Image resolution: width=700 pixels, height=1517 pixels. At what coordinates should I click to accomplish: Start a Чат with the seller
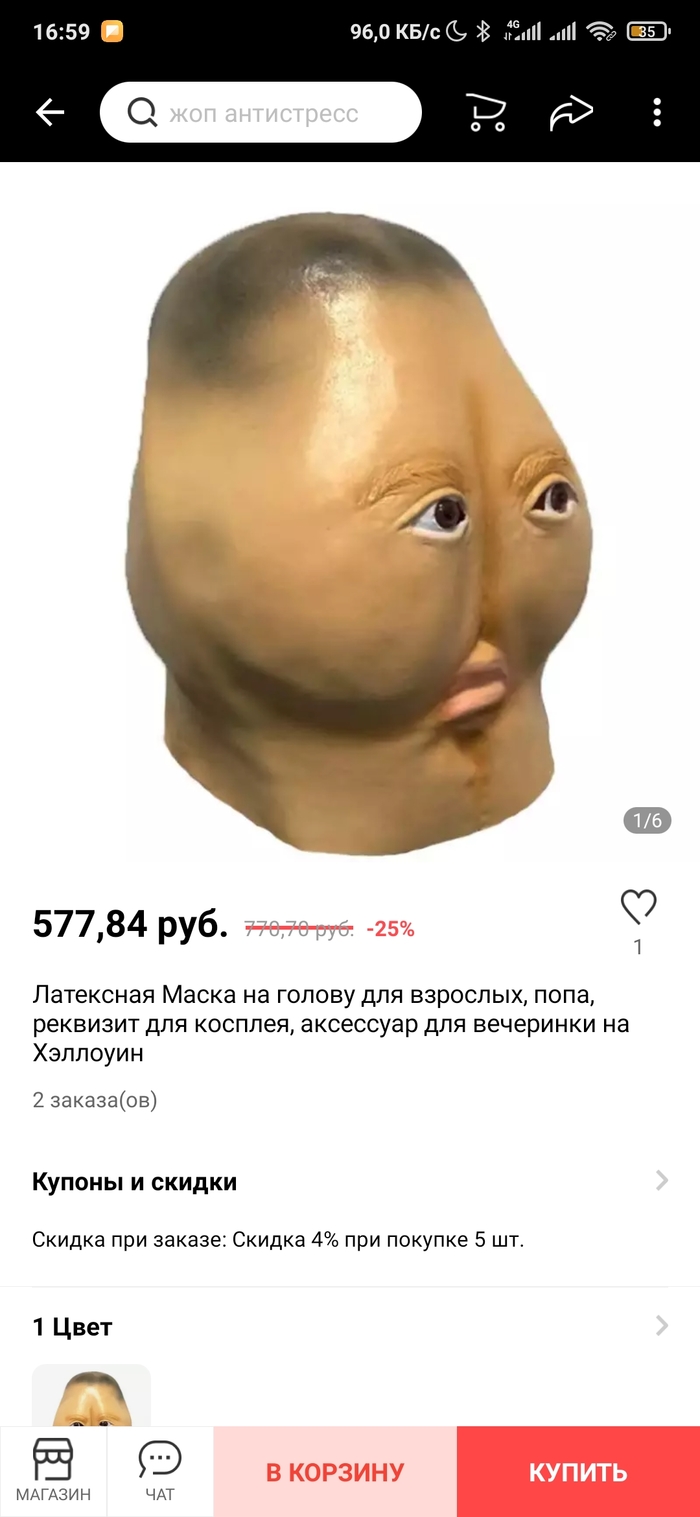(159, 1471)
